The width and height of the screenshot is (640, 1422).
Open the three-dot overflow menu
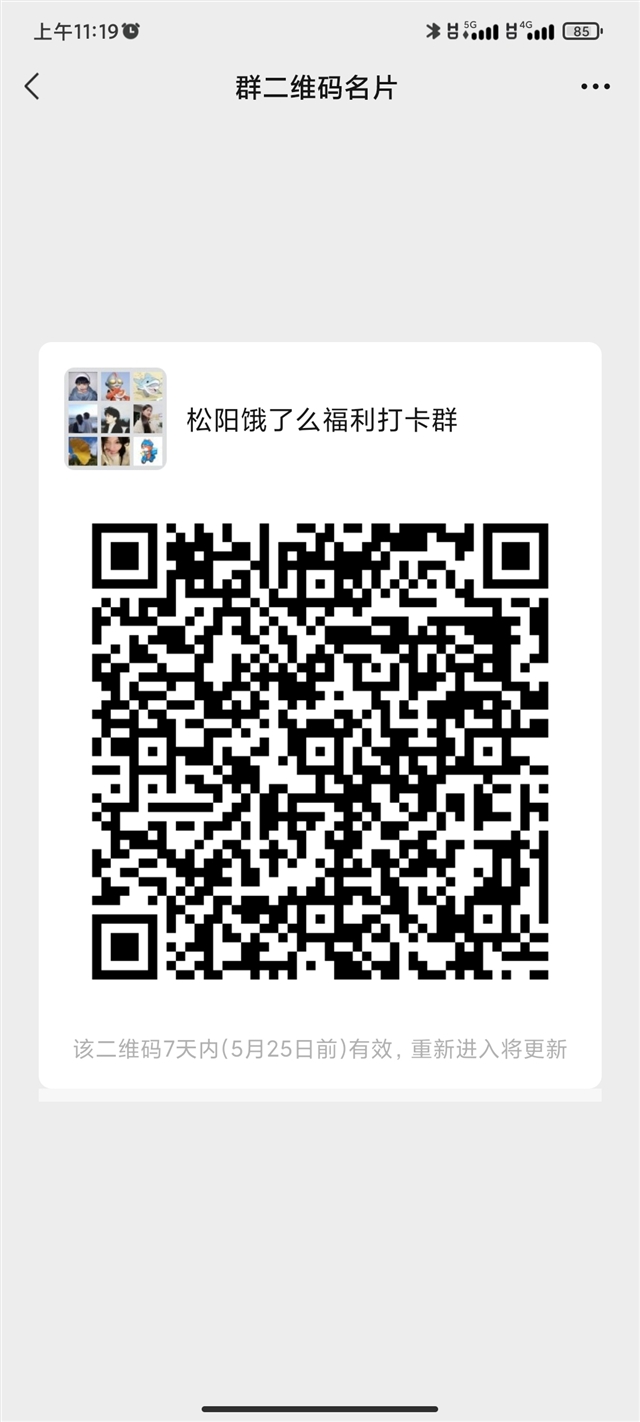(595, 87)
